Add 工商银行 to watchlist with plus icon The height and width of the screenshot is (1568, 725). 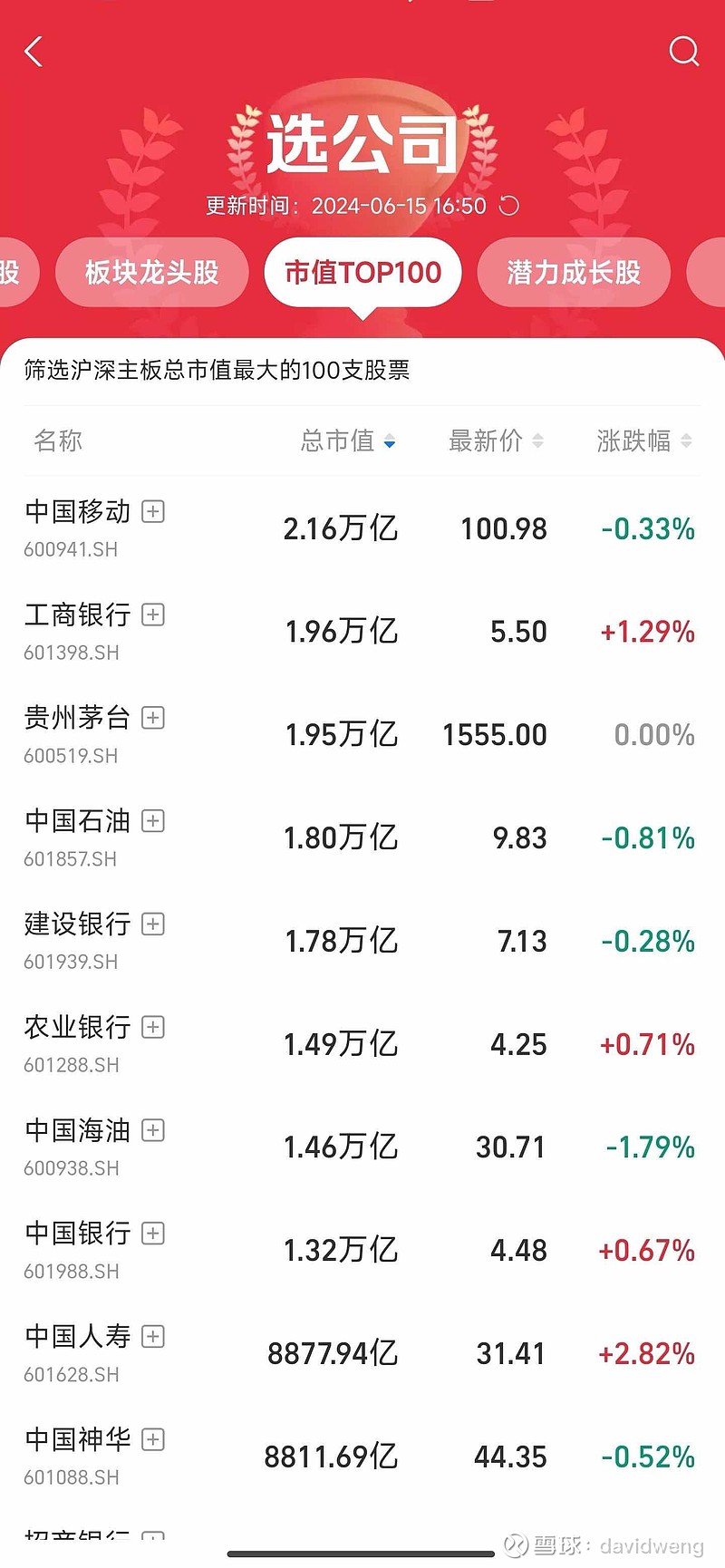(x=153, y=615)
